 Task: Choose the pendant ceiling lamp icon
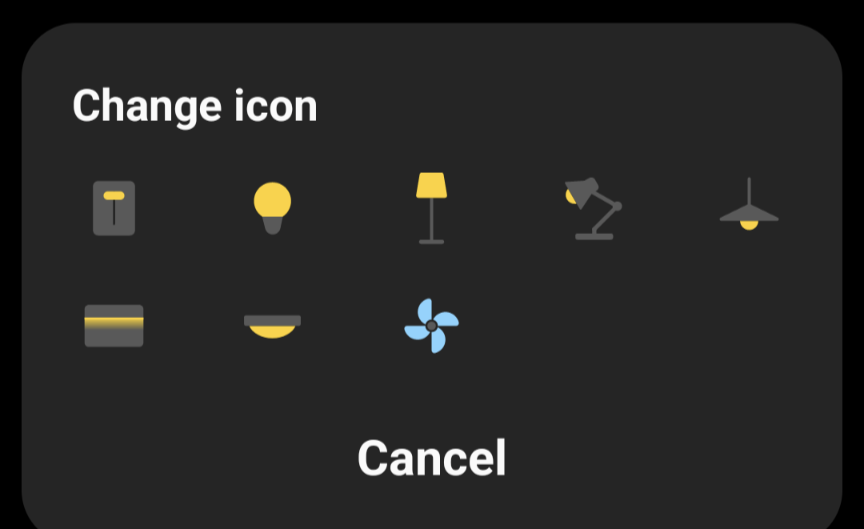pos(749,208)
